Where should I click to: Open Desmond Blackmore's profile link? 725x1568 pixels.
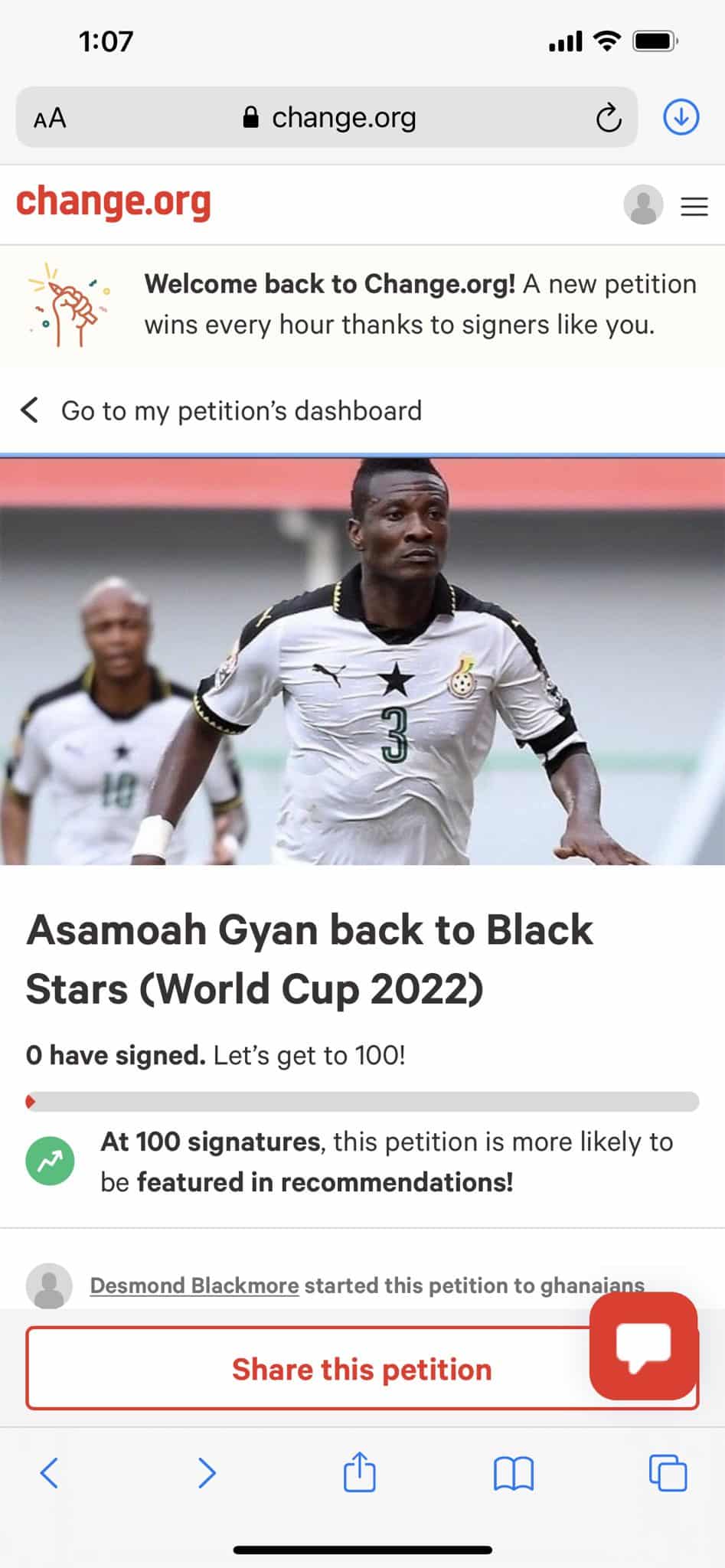pos(194,1285)
